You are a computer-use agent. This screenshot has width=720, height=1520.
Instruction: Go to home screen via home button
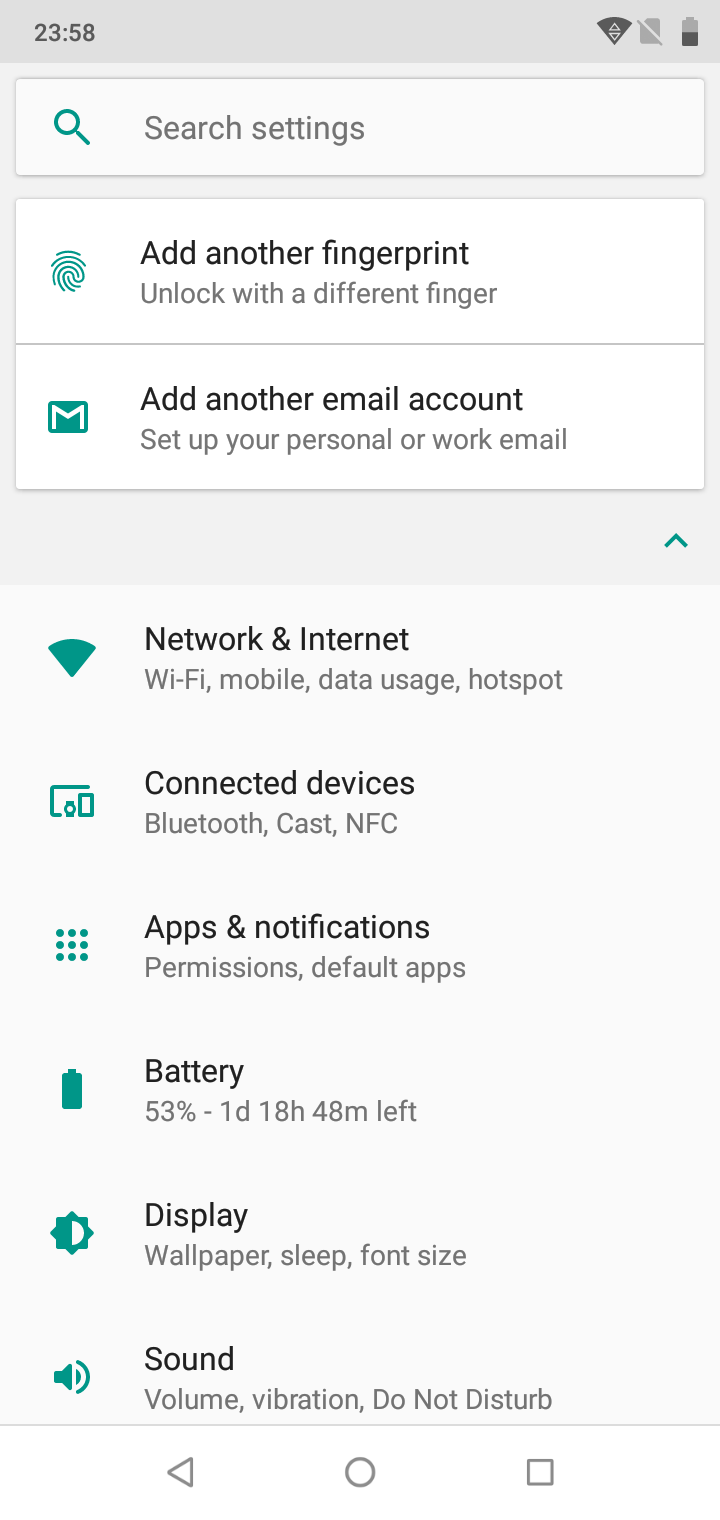coord(360,1472)
